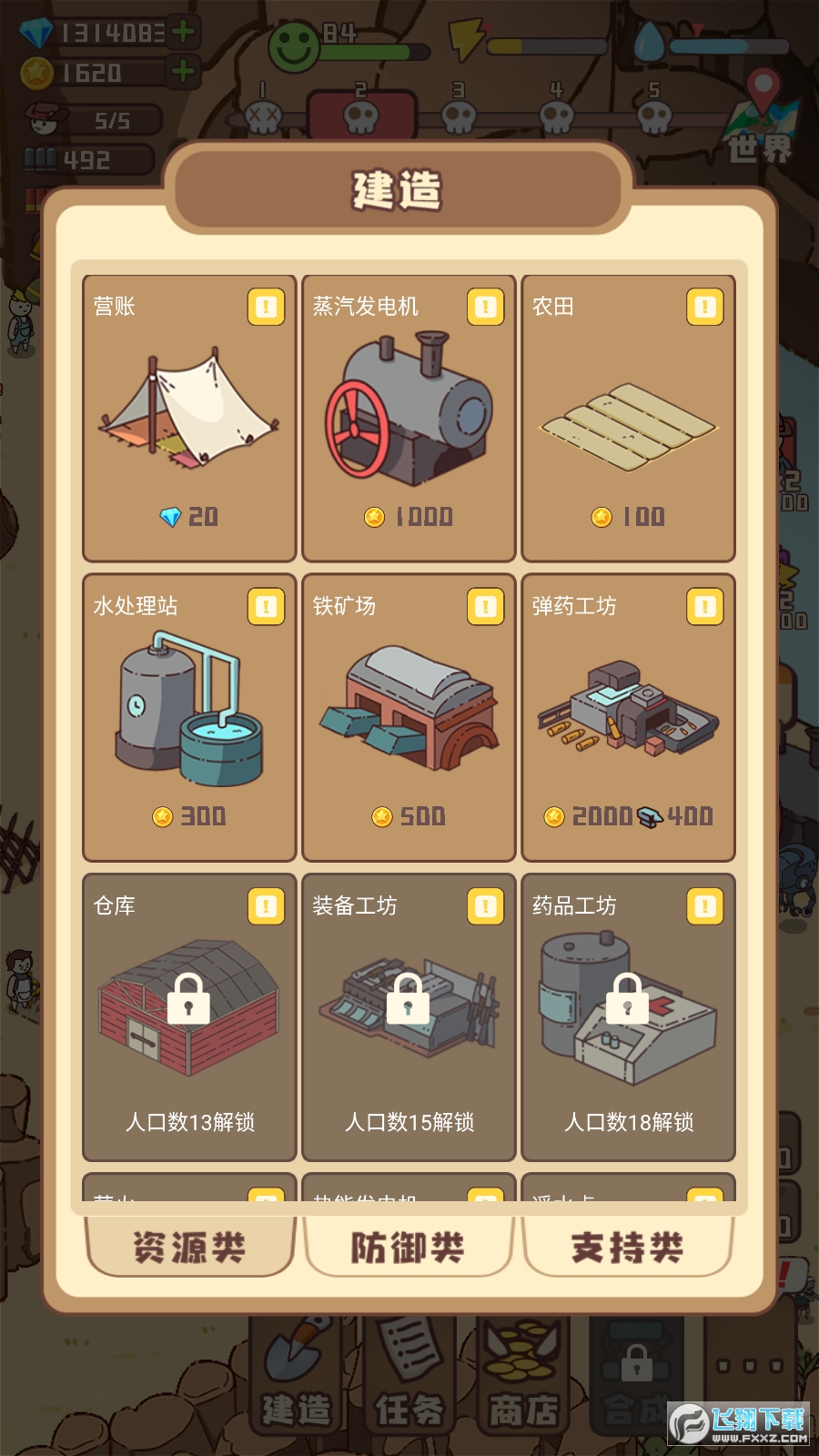Viewport: 819px width, 1456px height.
Task: Open the 蒸汽发电机 info exclamation icon
Action: click(485, 307)
